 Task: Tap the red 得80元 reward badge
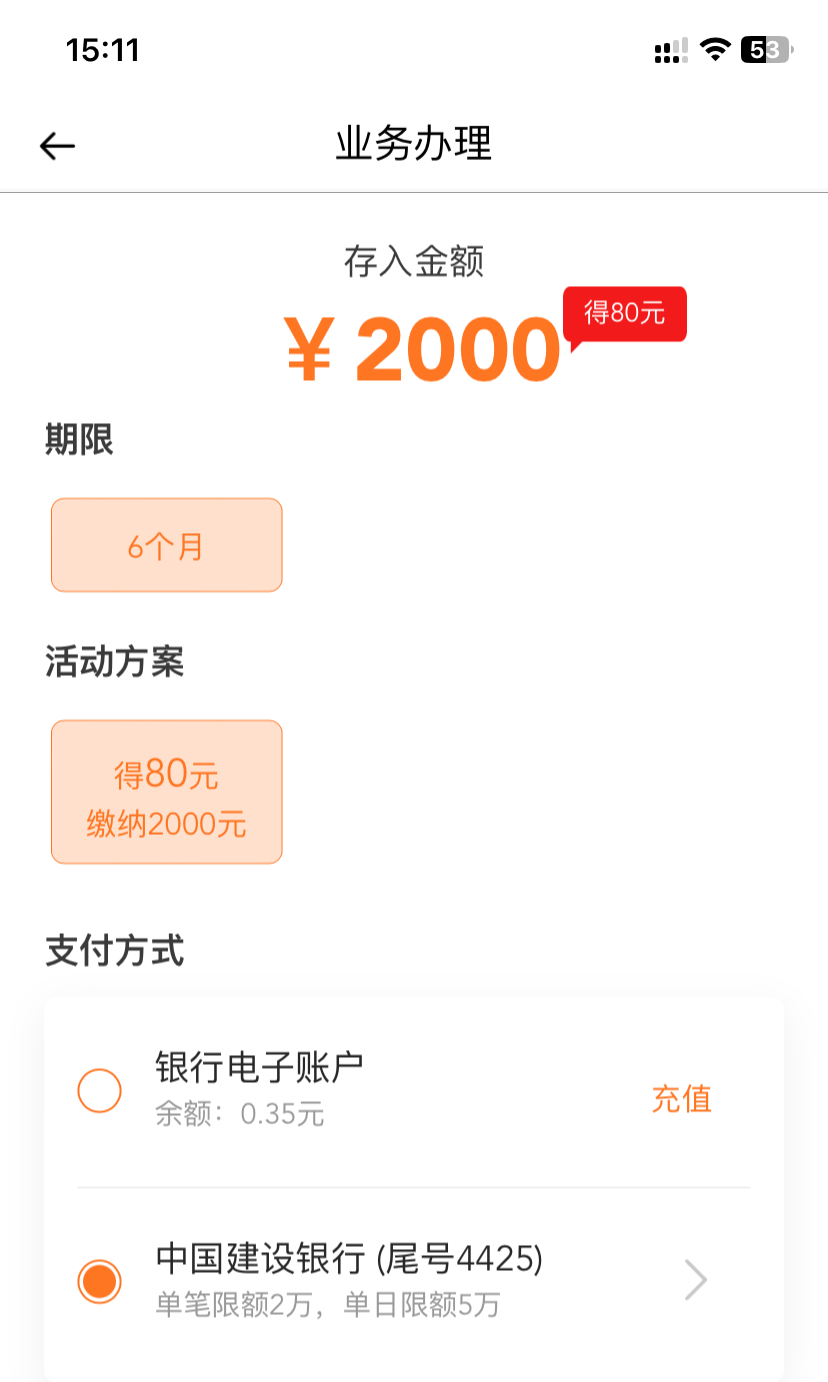[625, 314]
